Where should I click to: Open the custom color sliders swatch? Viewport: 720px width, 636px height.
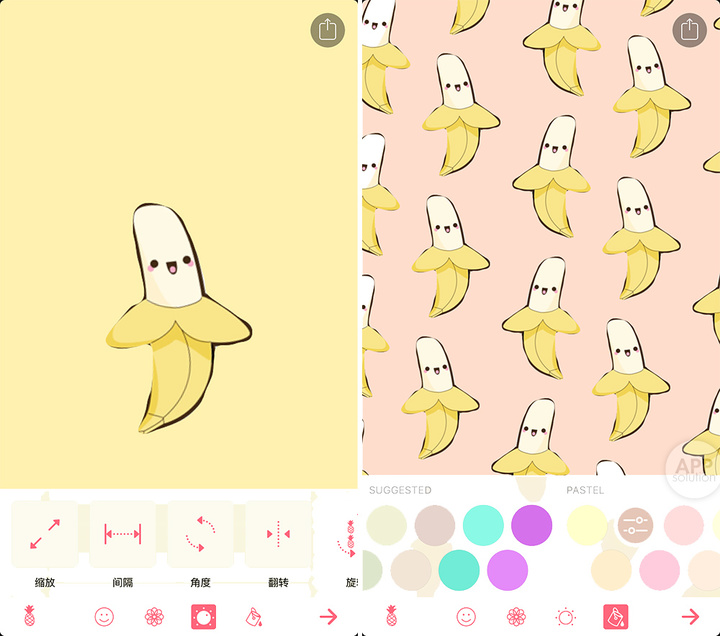pyautogui.click(x=635, y=525)
